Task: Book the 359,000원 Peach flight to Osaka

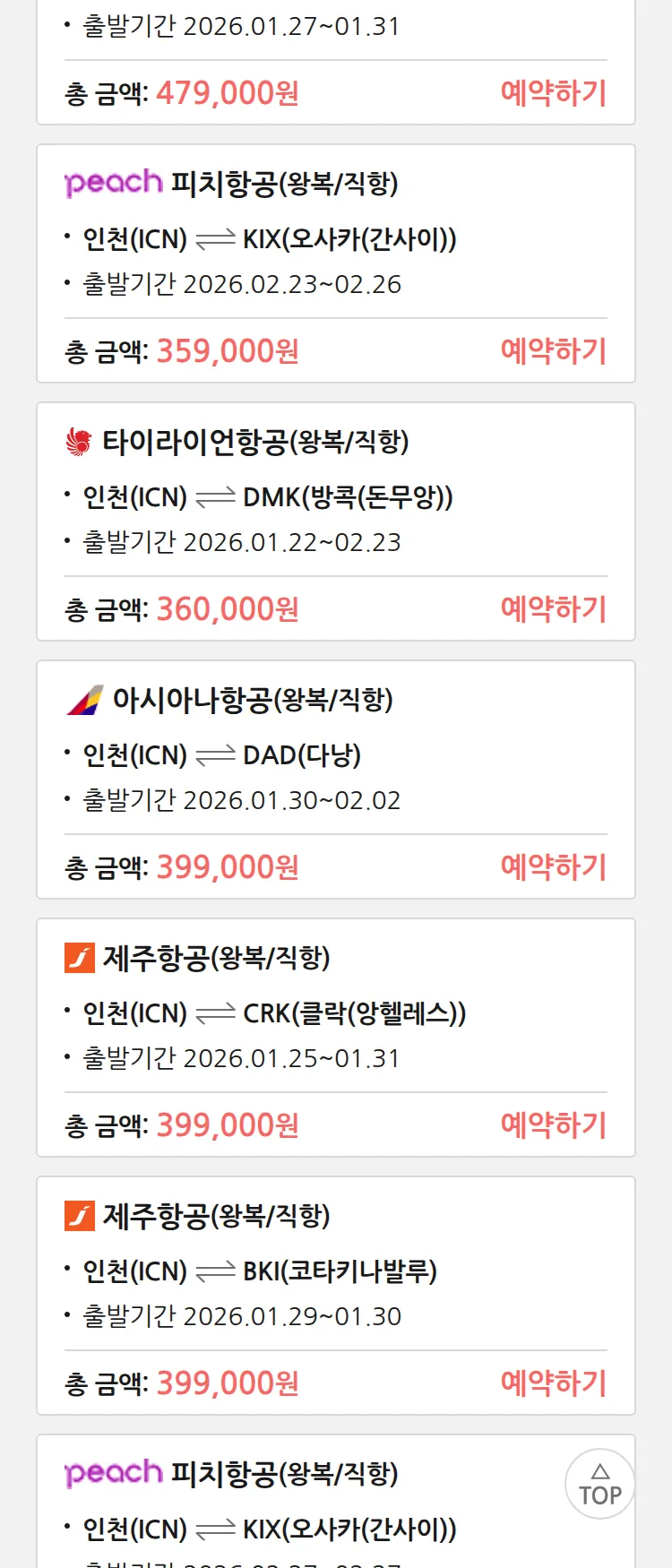Action: coord(553,351)
